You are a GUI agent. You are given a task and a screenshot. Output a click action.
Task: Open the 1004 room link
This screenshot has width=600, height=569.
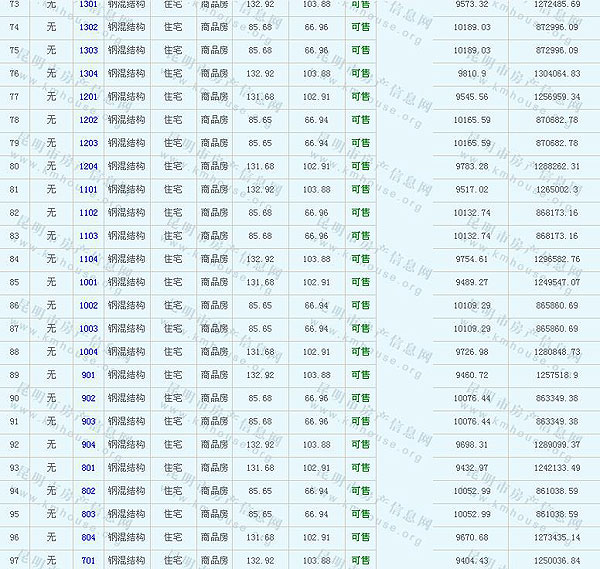pyautogui.click(x=88, y=352)
